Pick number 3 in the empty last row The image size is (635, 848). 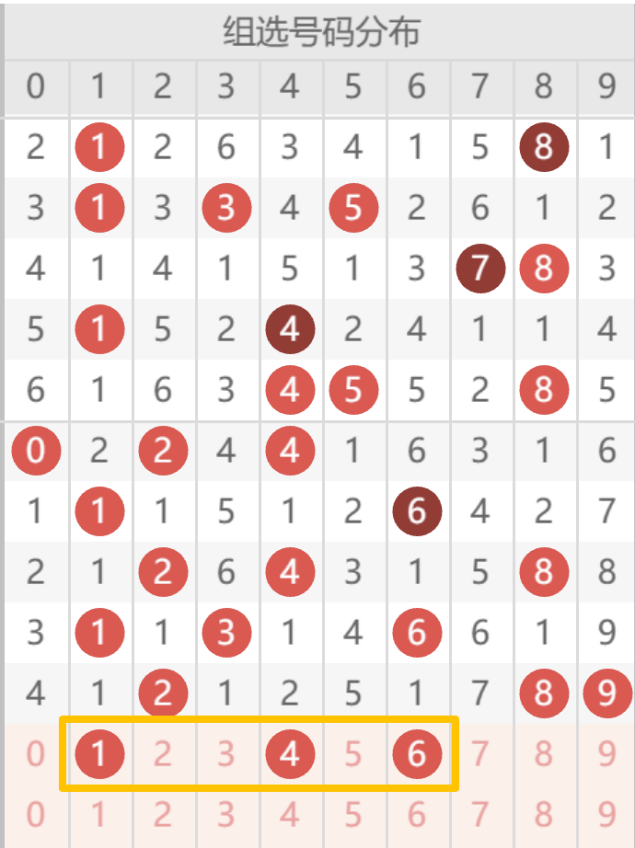pos(226,815)
